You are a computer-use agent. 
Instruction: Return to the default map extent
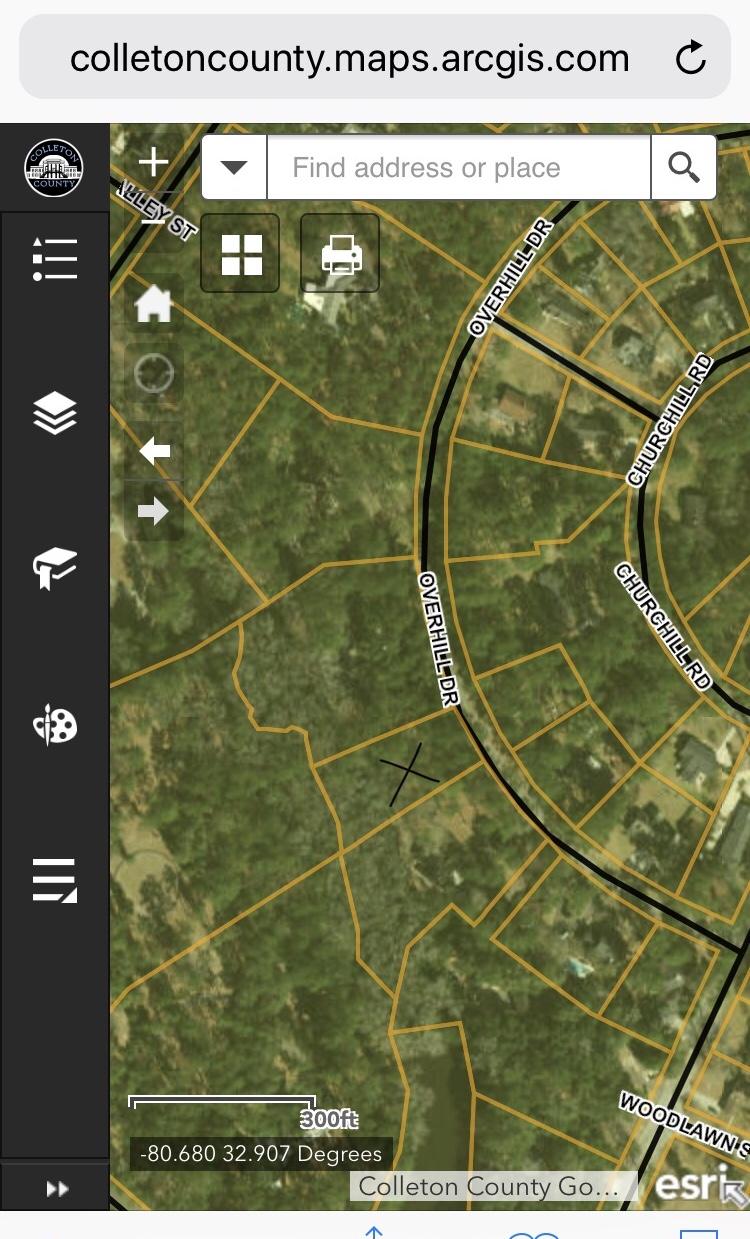tap(154, 304)
